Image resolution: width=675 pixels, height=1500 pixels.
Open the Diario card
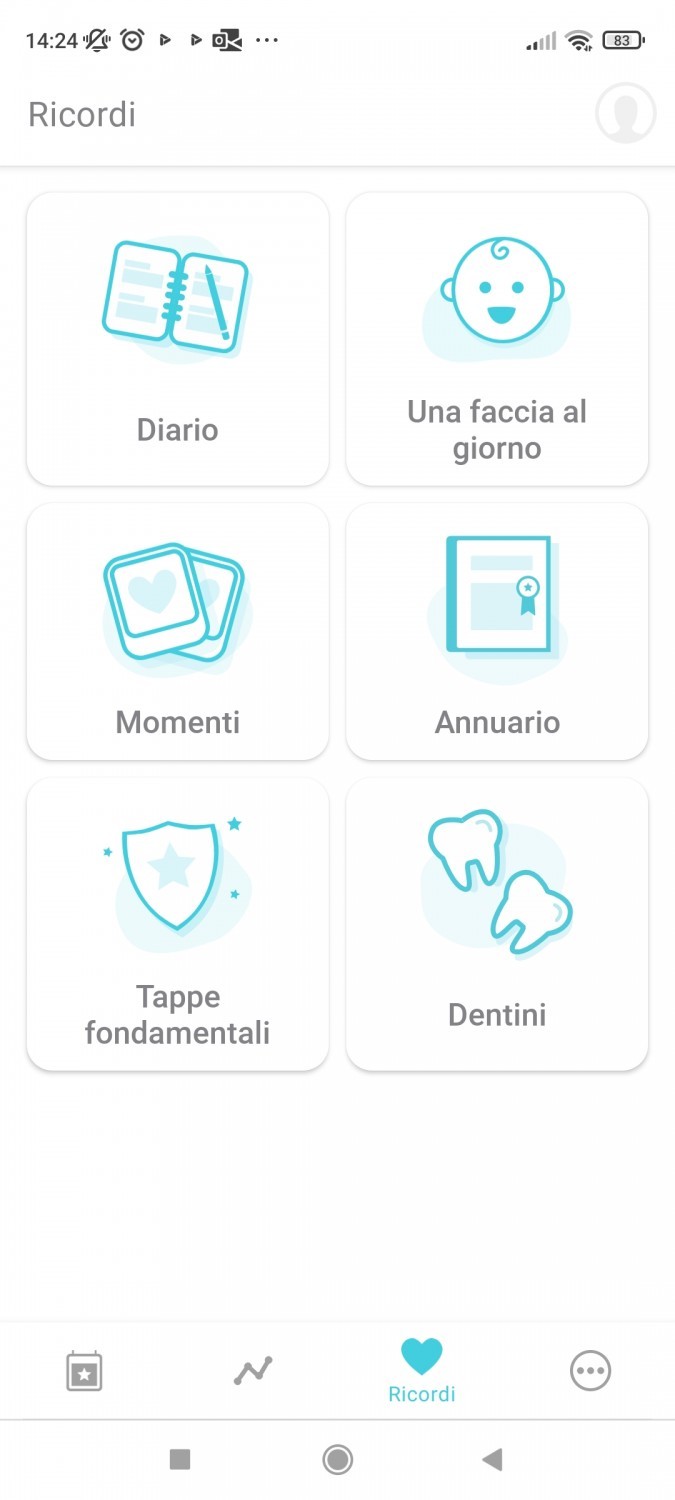(x=177, y=338)
